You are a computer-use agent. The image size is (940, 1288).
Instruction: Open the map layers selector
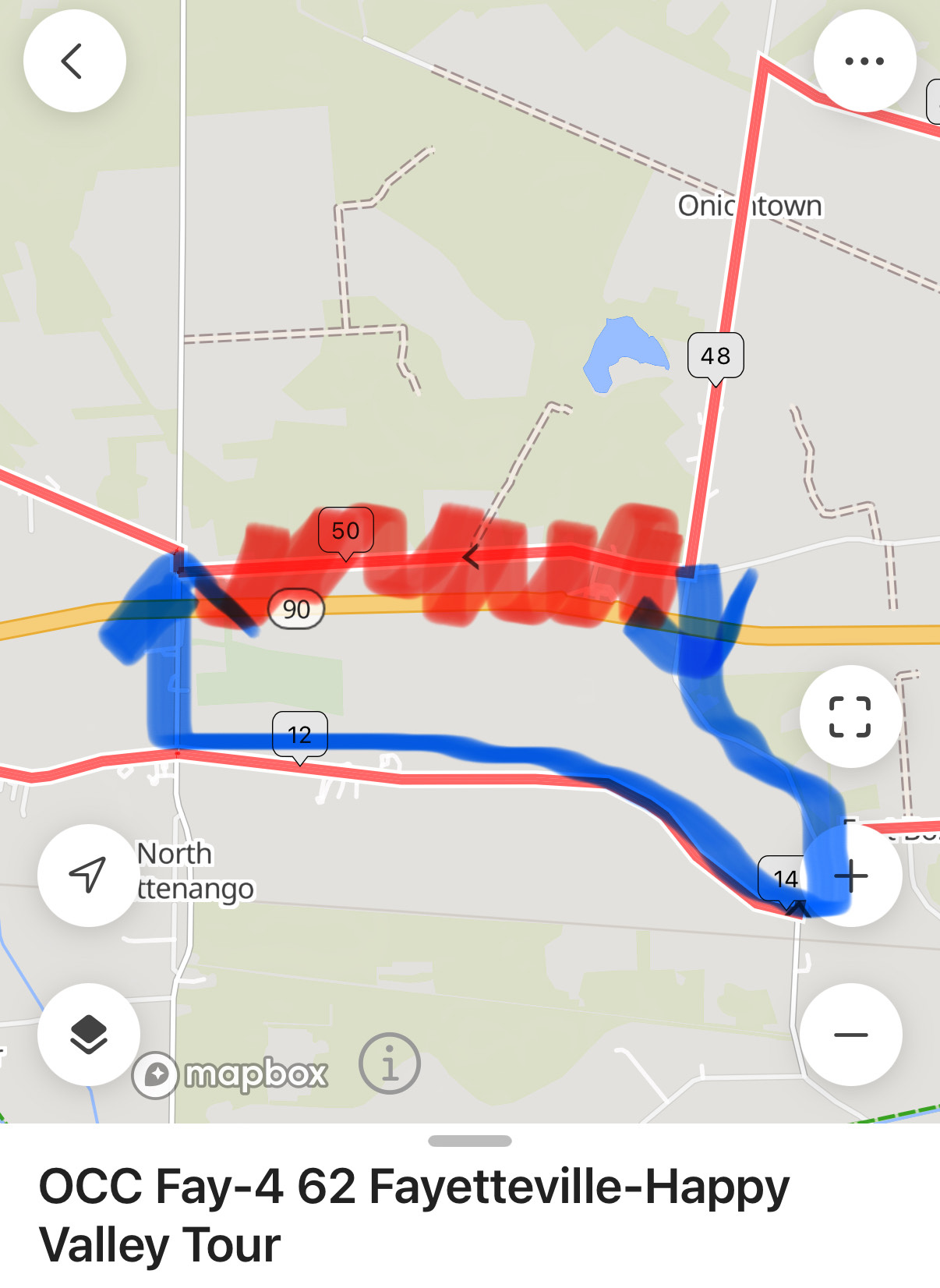[89, 1035]
